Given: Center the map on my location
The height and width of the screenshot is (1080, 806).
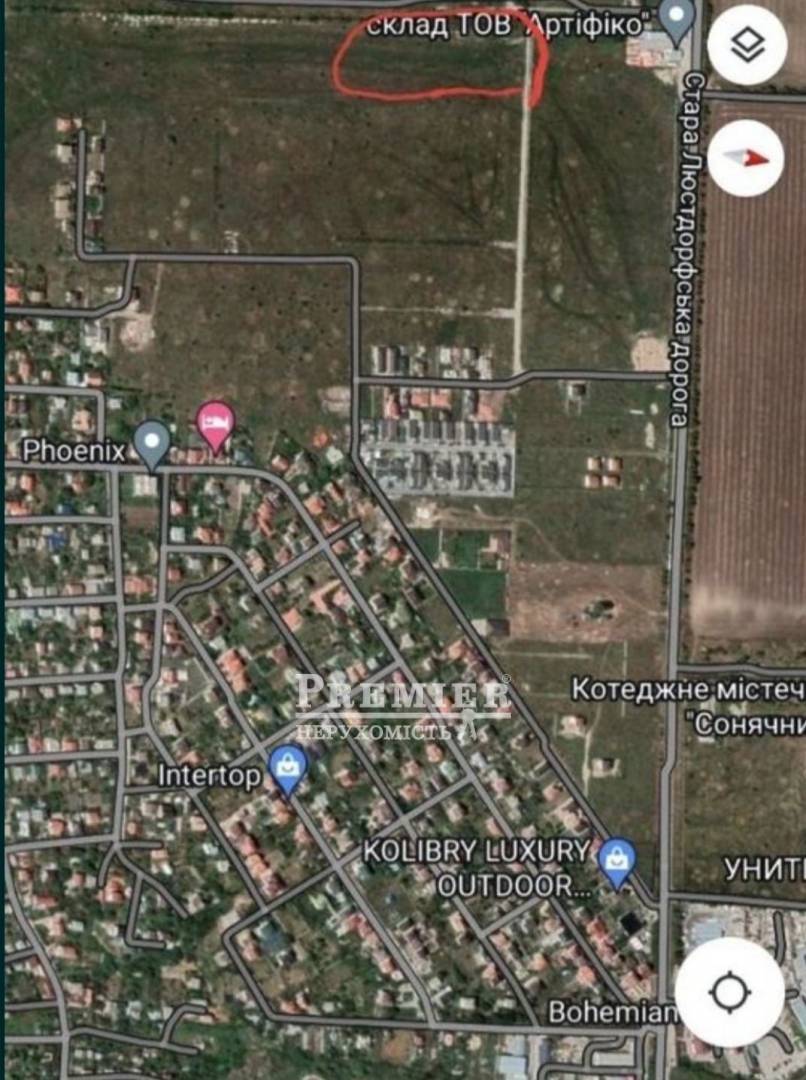Looking at the screenshot, I should [729, 992].
